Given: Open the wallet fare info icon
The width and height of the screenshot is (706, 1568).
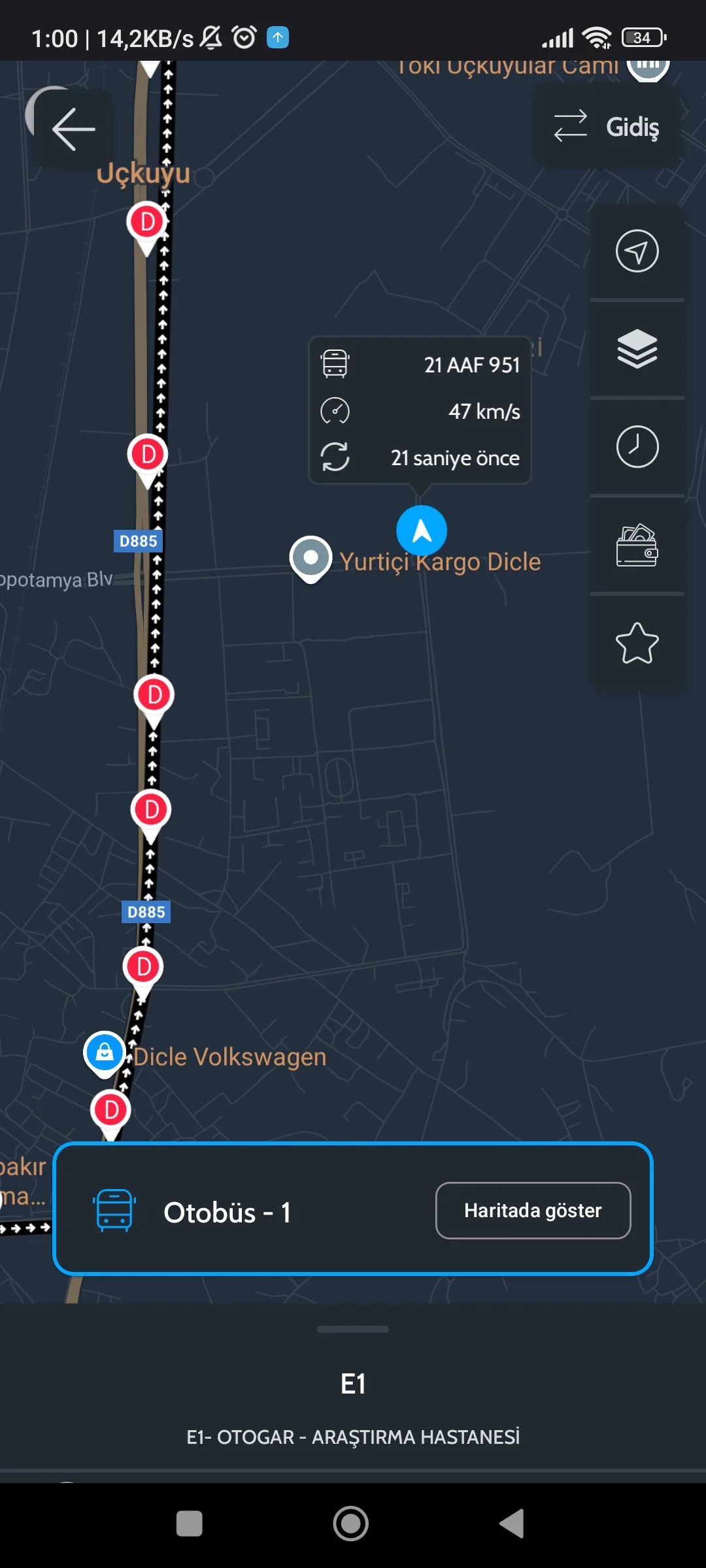Looking at the screenshot, I should click(x=637, y=546).
